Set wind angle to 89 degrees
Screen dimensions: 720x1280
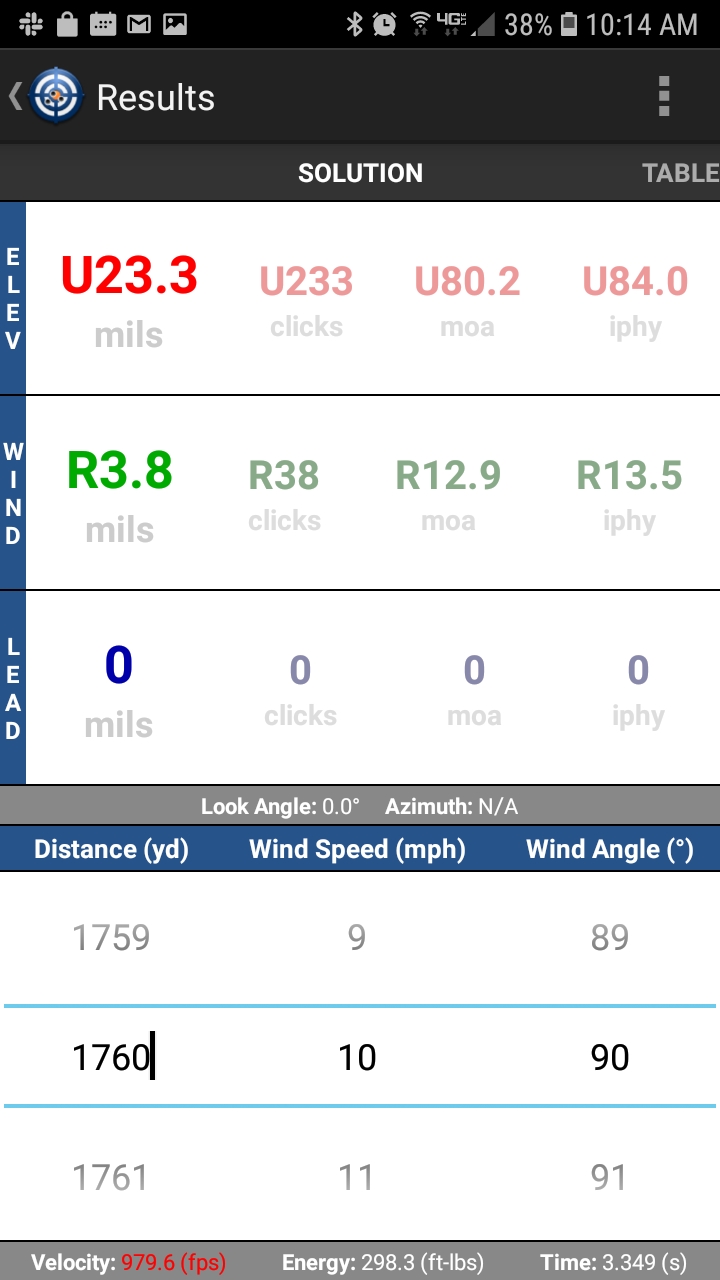[609, 938]
